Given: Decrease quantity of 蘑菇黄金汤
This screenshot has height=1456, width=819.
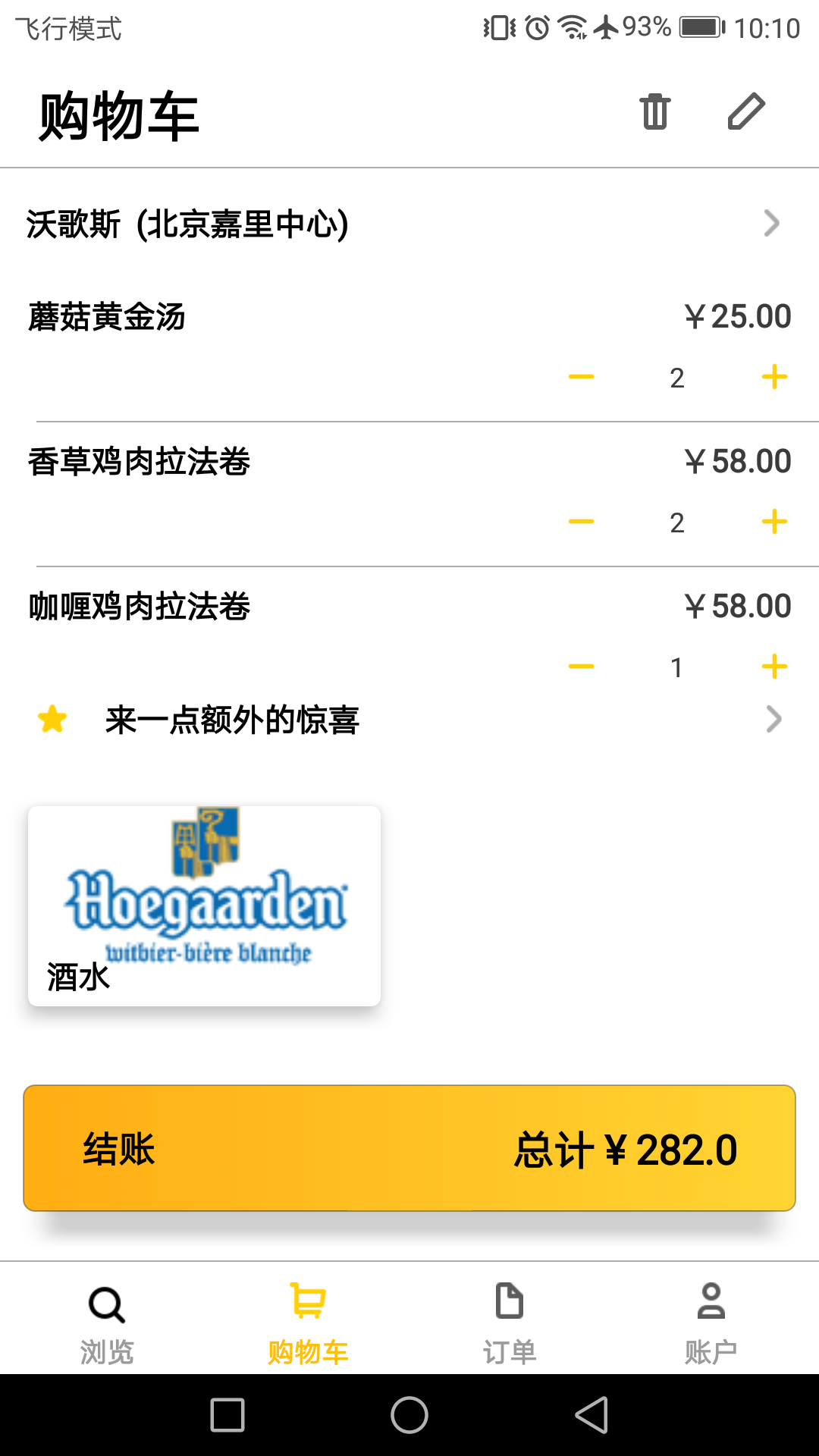Looking at the screenshot, I should coord(581,377).
